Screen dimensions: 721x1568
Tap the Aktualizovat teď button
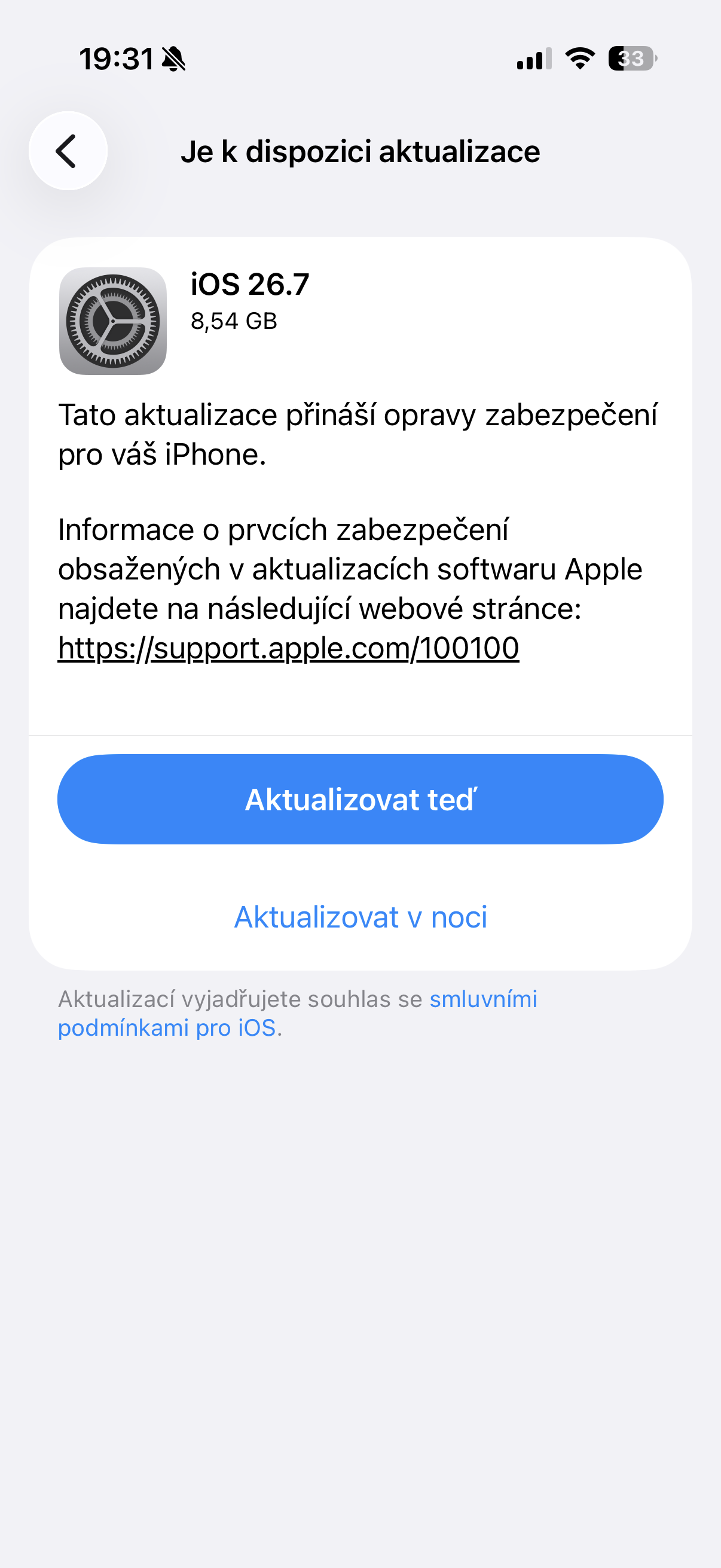(360, 799)
